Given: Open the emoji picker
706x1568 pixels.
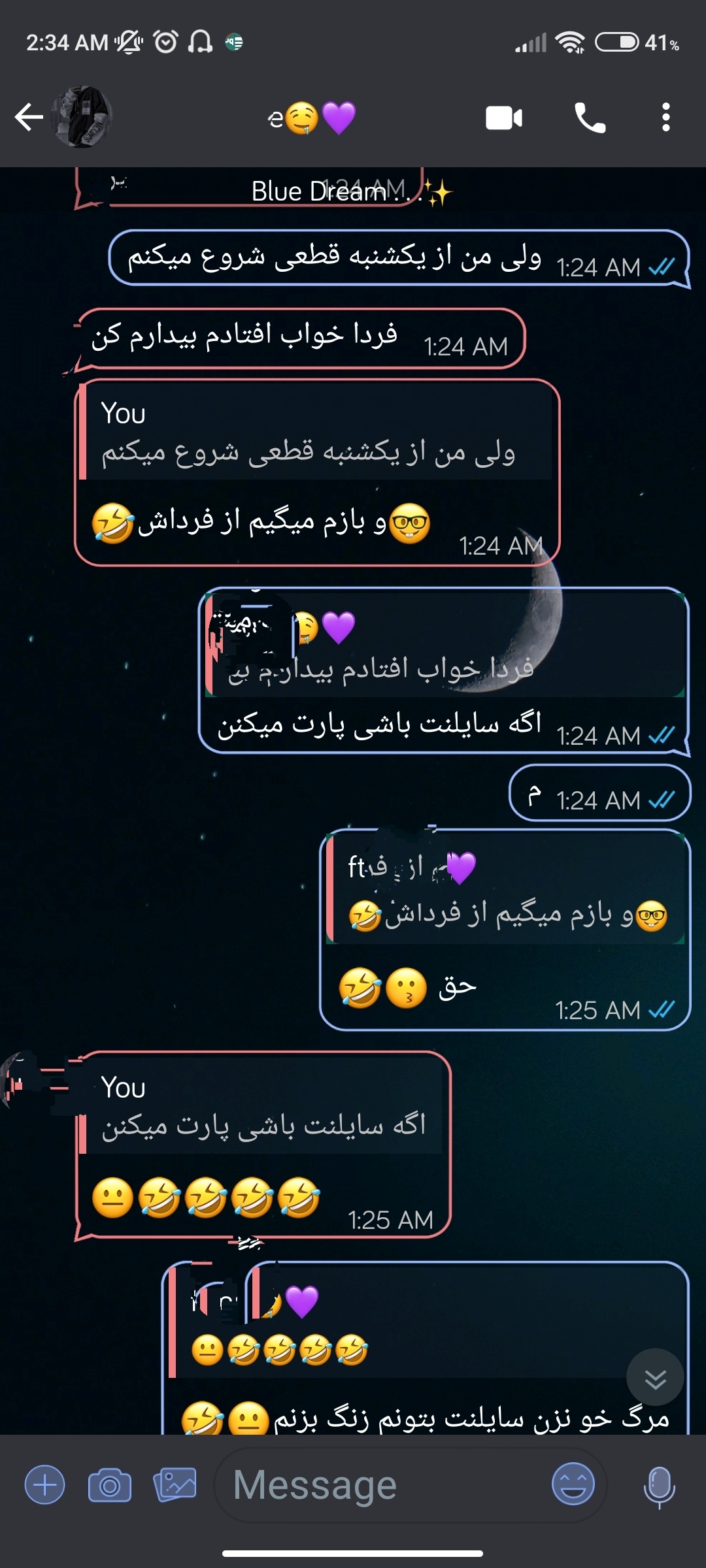Looking at the screenshot, I should (x=573, y=1484).
